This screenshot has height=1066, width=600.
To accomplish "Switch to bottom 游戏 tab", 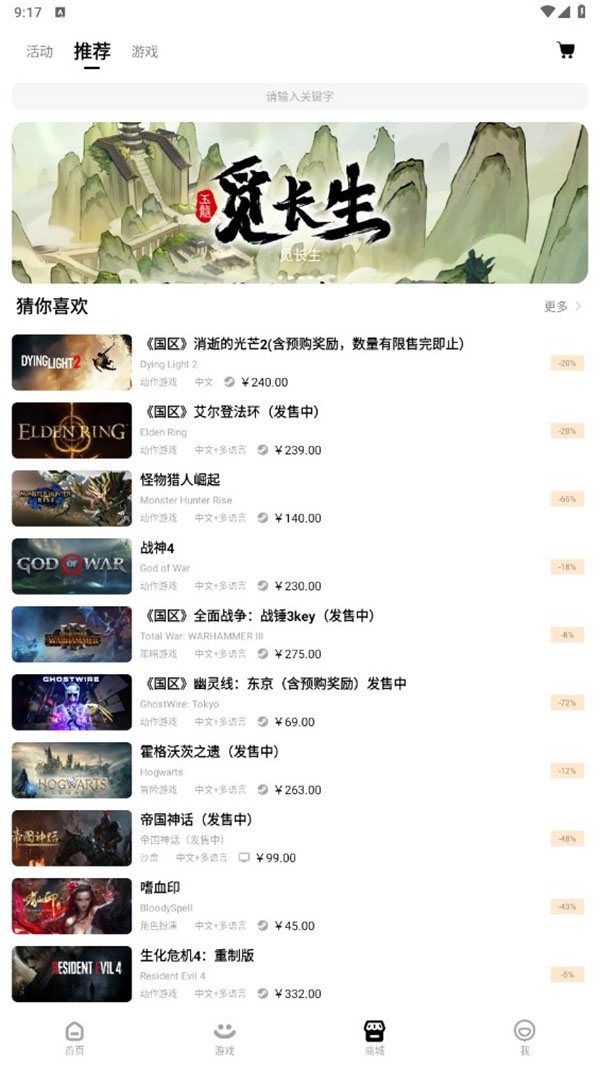I will [224, 1038].
